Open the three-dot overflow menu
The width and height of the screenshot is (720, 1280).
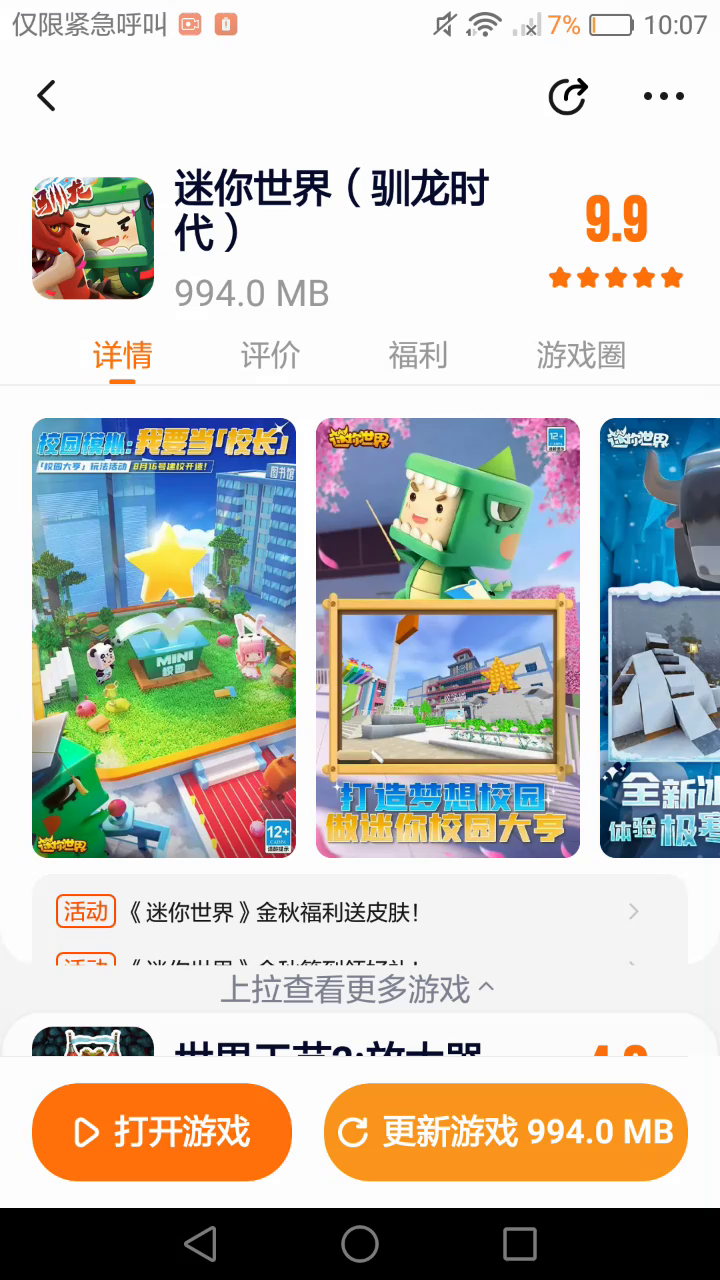tap(663, 96)
